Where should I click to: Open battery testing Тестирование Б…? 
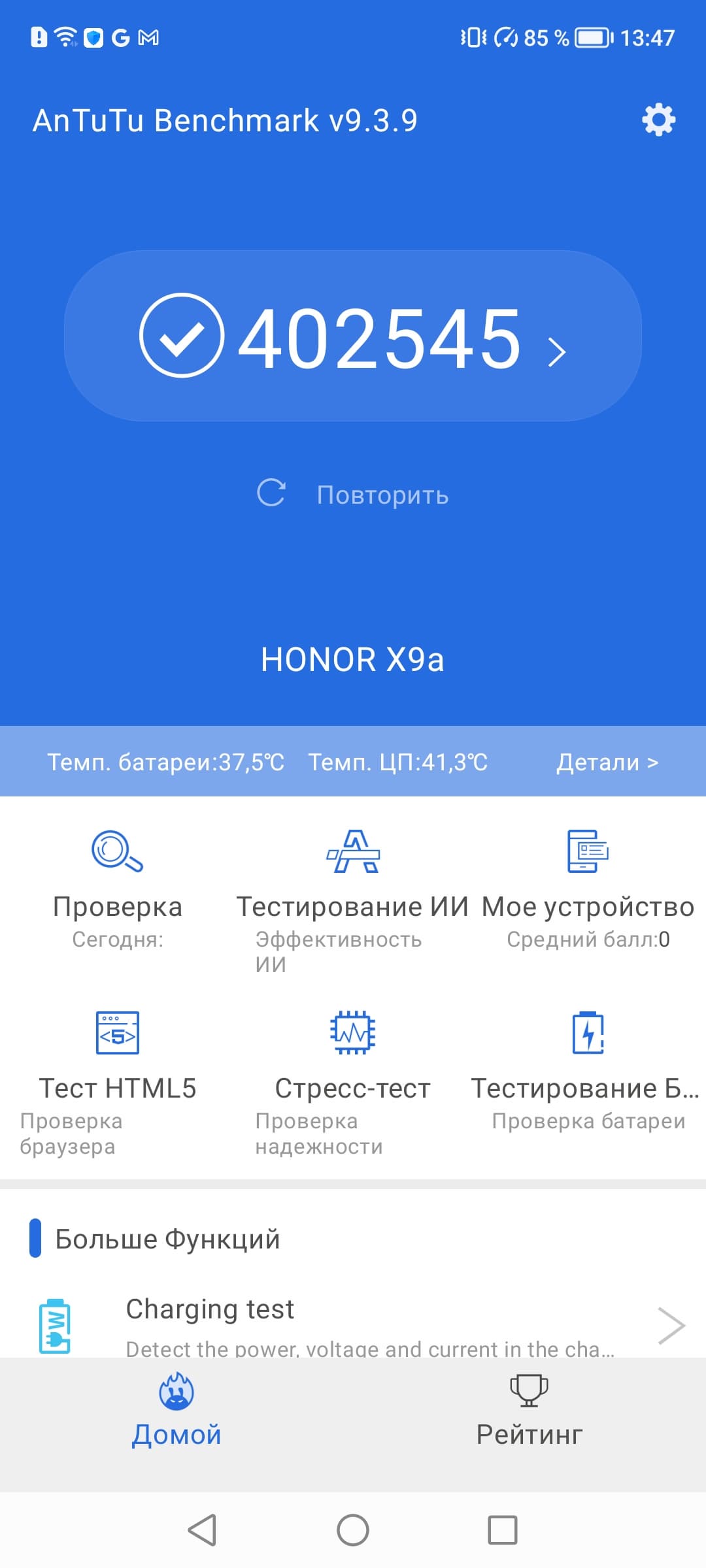[588, 1071]
